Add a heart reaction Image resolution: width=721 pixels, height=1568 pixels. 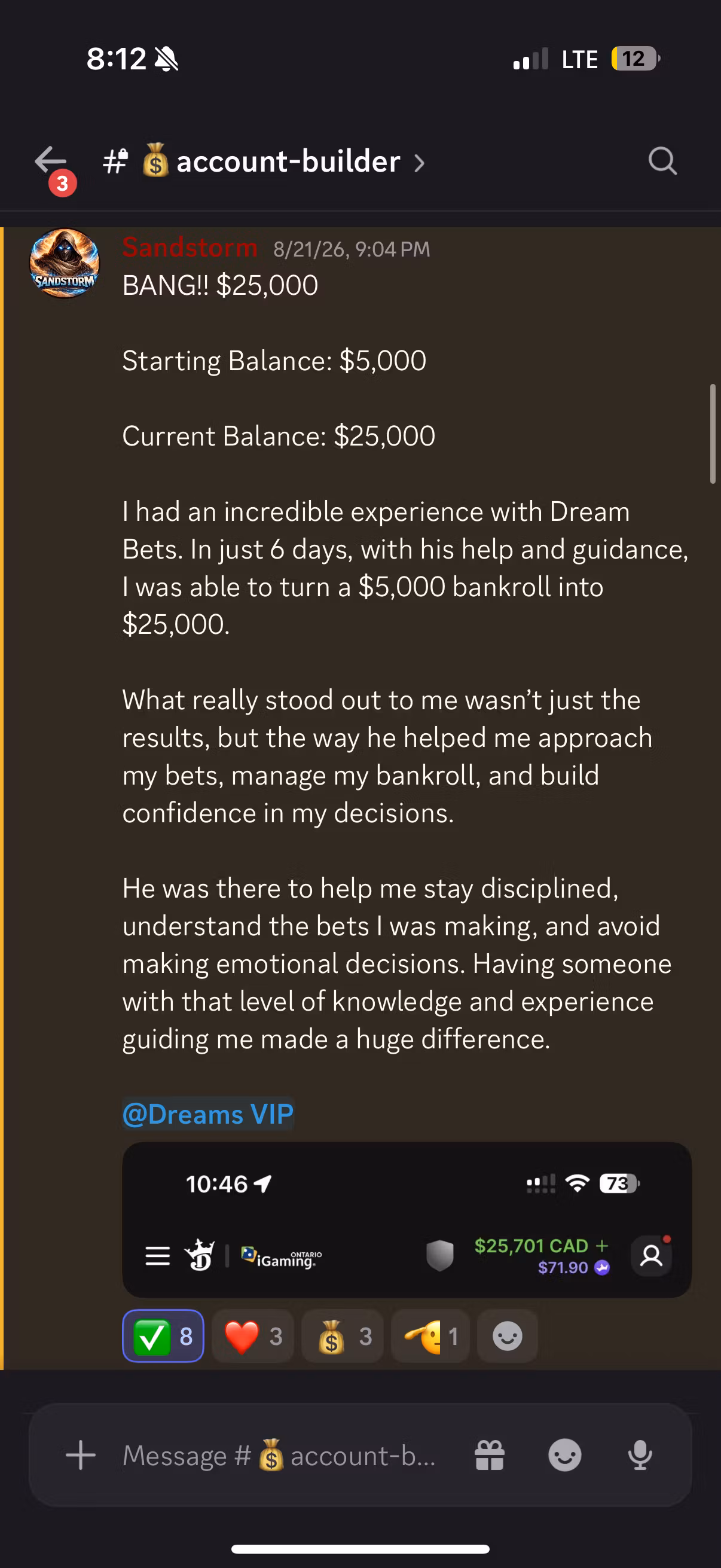pos(253,1336)
